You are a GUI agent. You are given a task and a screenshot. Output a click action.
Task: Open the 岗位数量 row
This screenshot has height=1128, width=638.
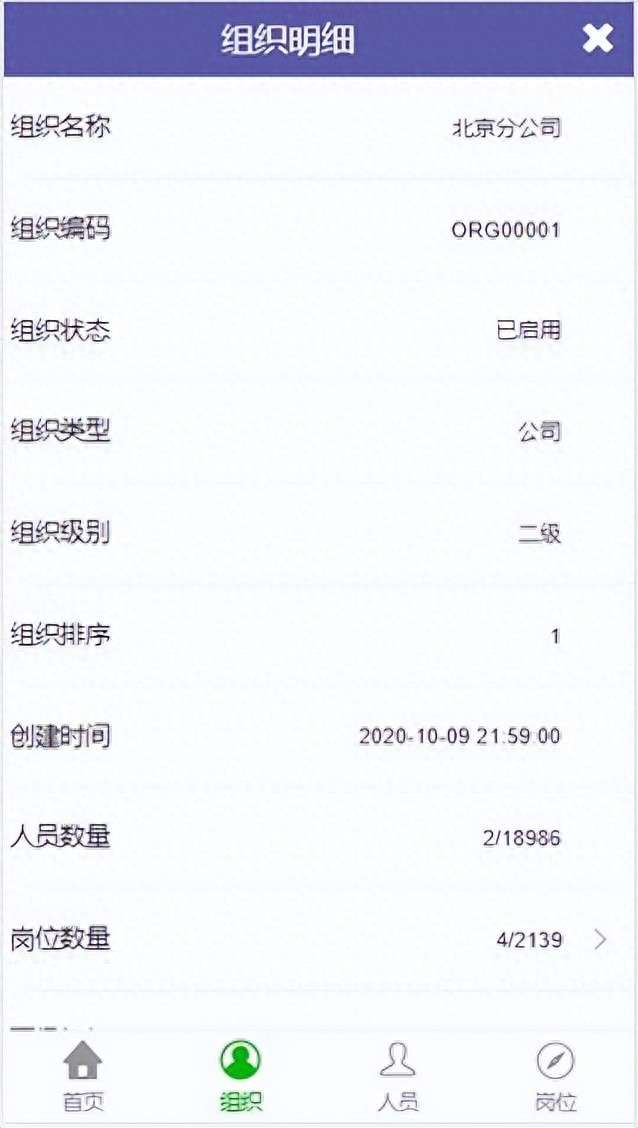(319, 939)
